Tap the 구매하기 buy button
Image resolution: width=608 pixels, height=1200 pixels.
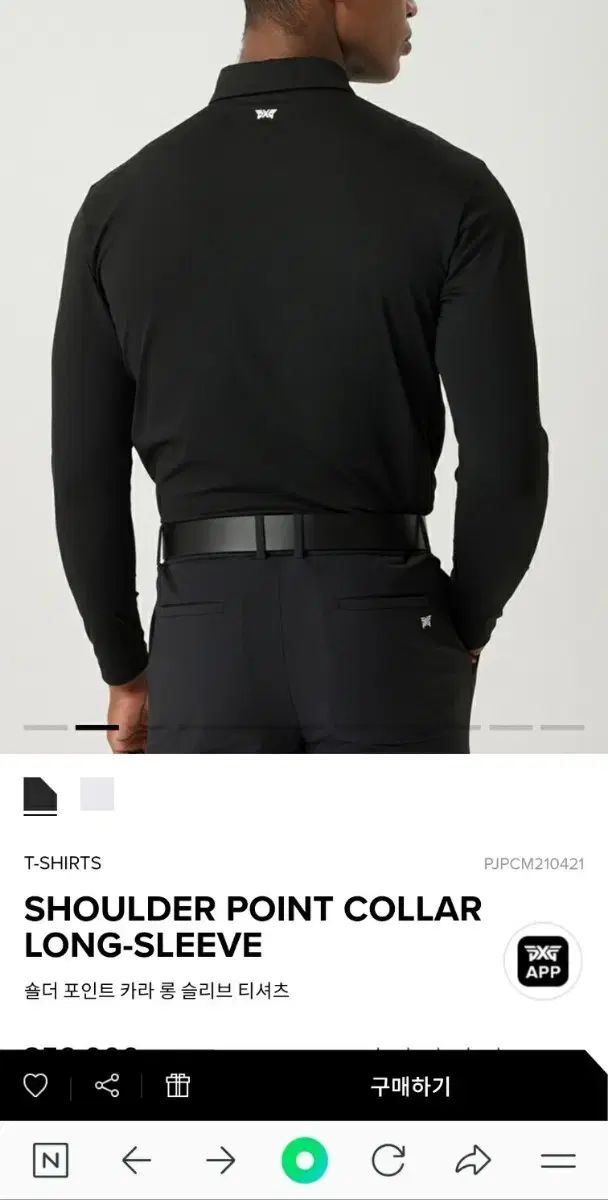pyautogui.click(x=411, y=1086)
